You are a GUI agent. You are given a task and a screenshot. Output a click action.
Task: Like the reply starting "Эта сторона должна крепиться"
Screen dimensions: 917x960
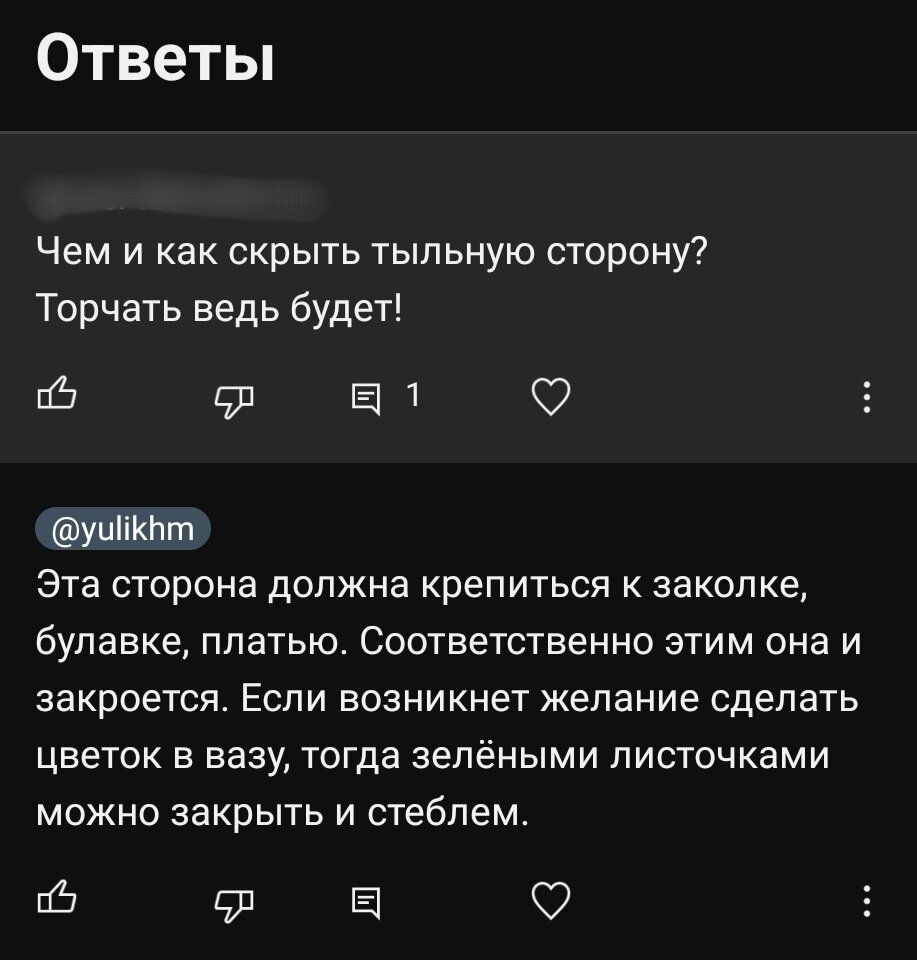[x=57, y=898]
